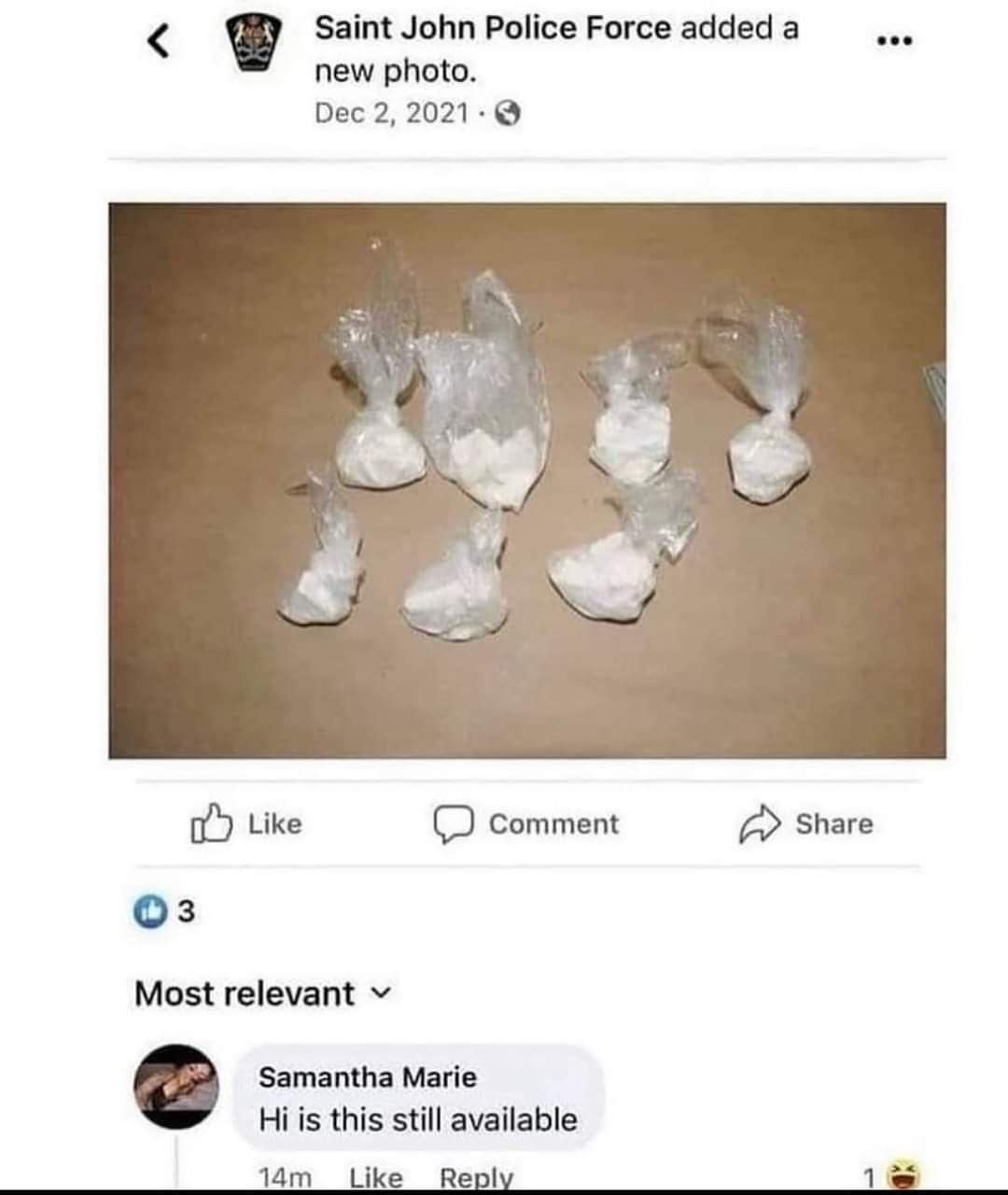
Task: Reply to Samantha Marie's comment
Action: (476, 1177)
